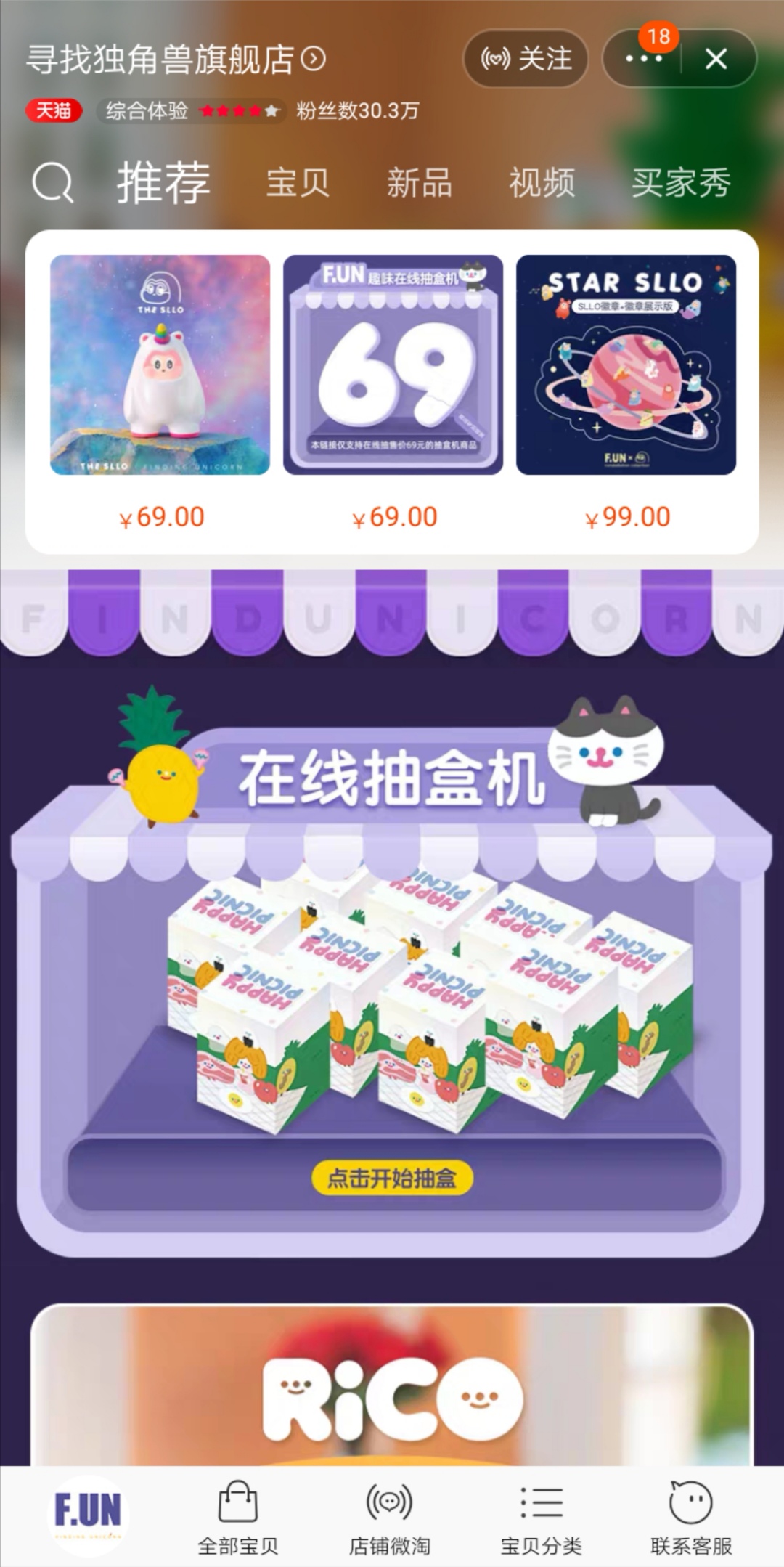Switch to the 宝贝 tab
784x1567 pixels.
[x=298, y=183]
